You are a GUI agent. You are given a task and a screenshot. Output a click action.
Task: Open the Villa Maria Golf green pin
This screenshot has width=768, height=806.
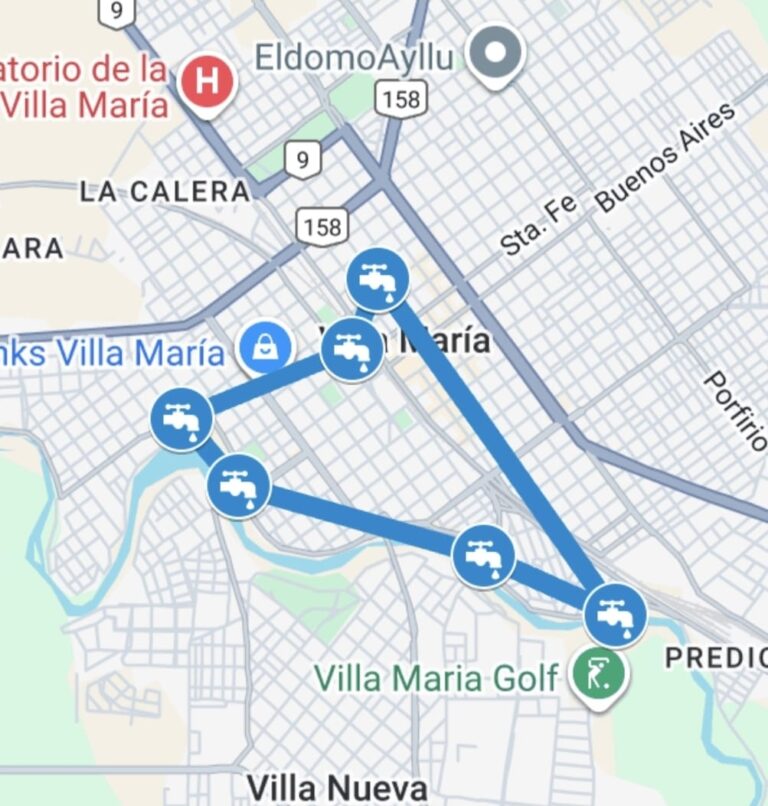coord(599,675)
